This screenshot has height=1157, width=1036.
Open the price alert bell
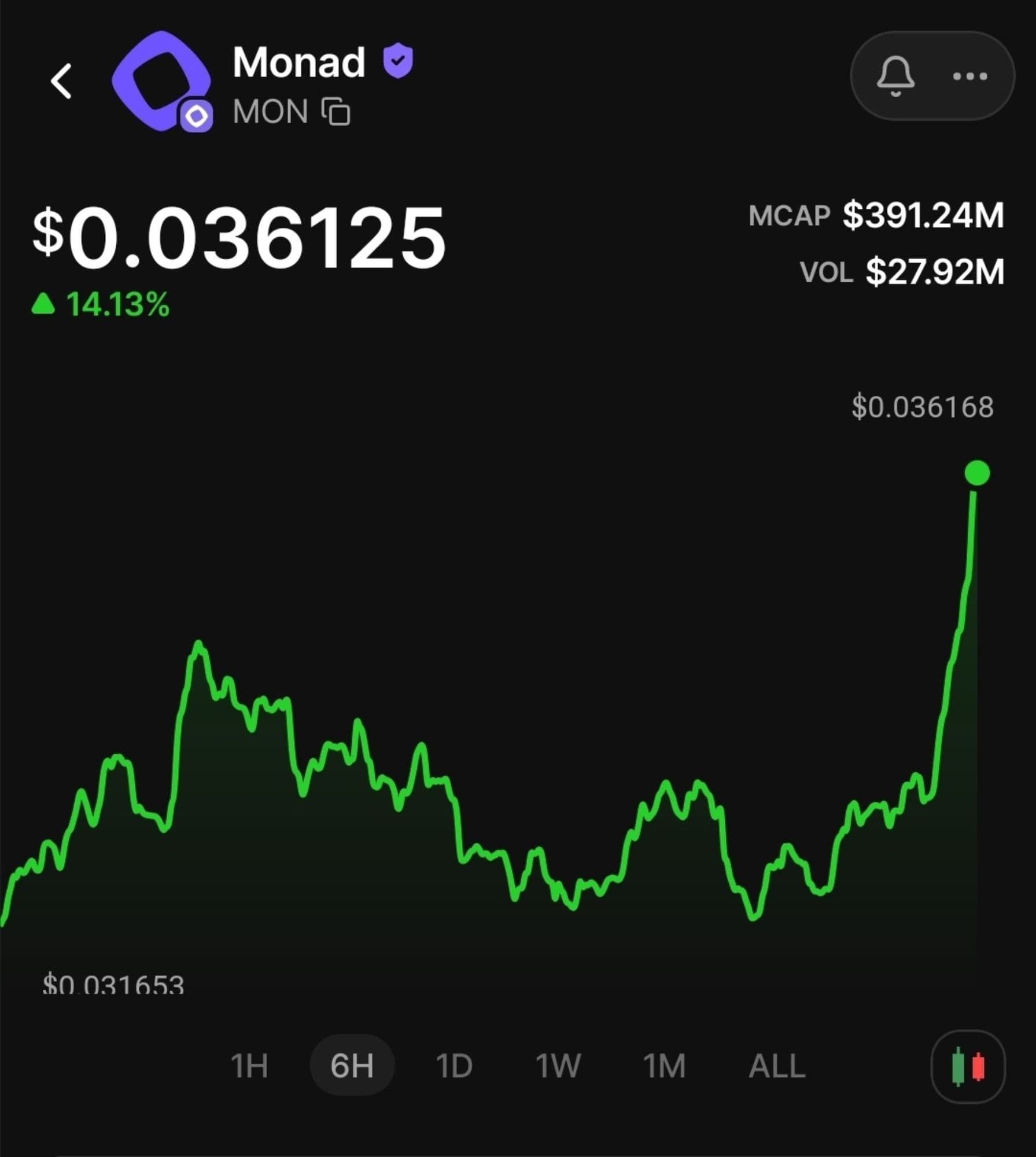(895, 76)
